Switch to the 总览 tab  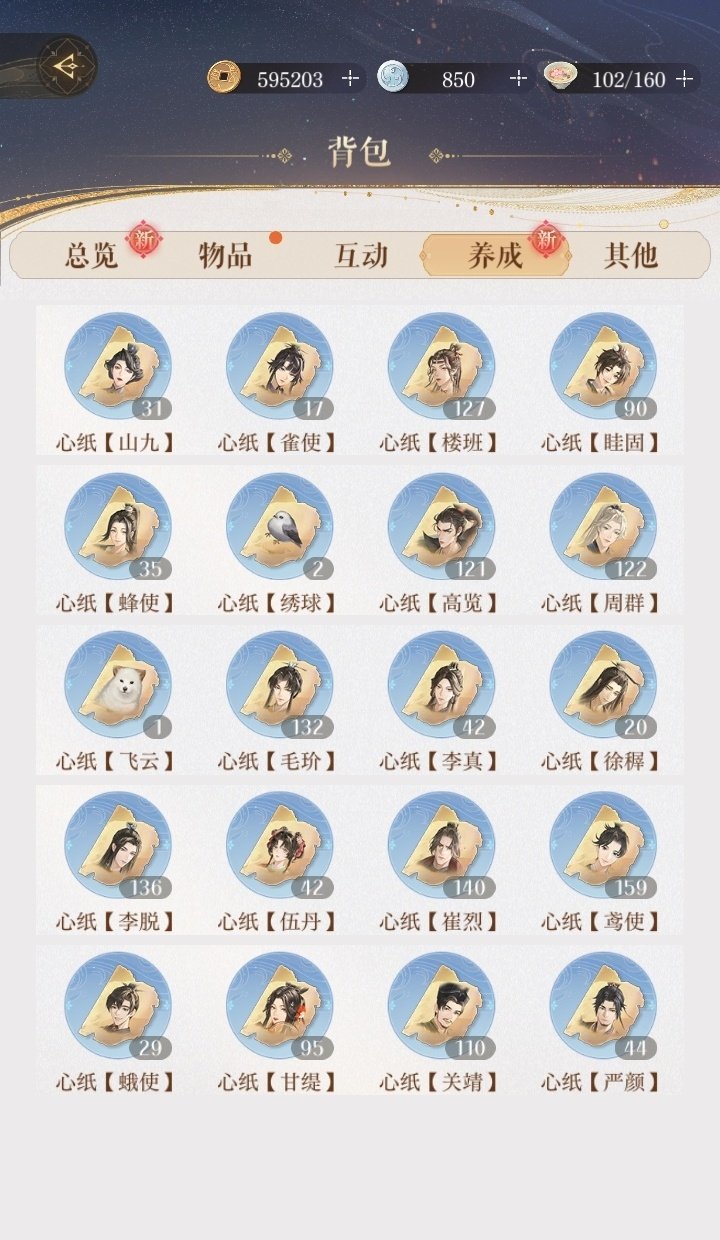coord(92,255)
